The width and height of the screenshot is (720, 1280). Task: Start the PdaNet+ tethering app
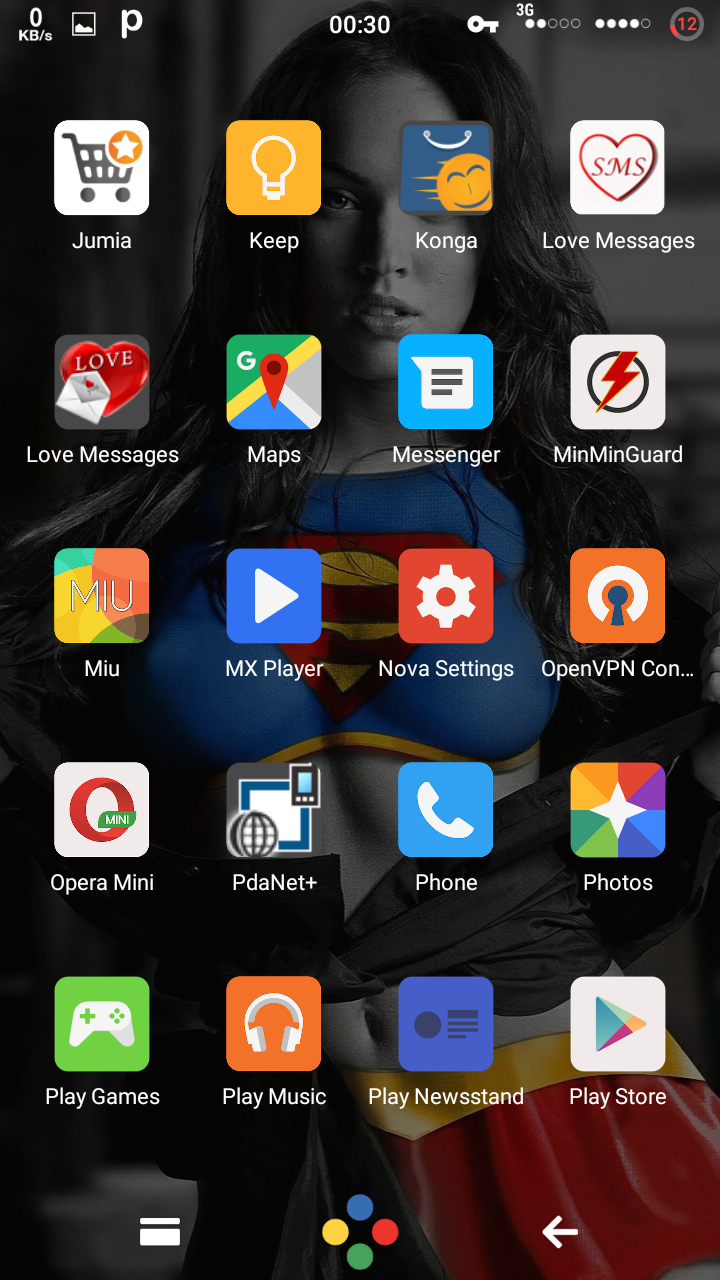click(273, 809)
